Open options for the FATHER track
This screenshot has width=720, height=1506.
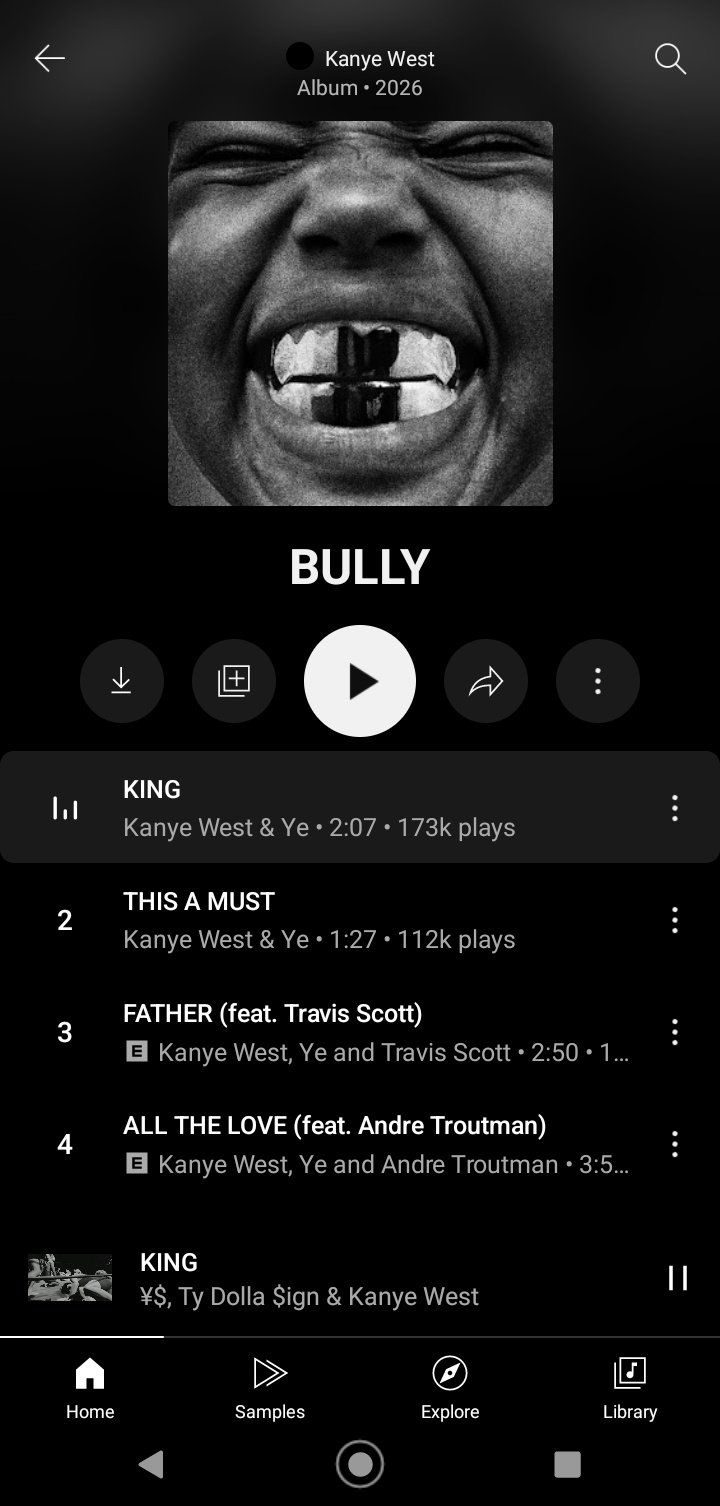tap(675, 1032)
